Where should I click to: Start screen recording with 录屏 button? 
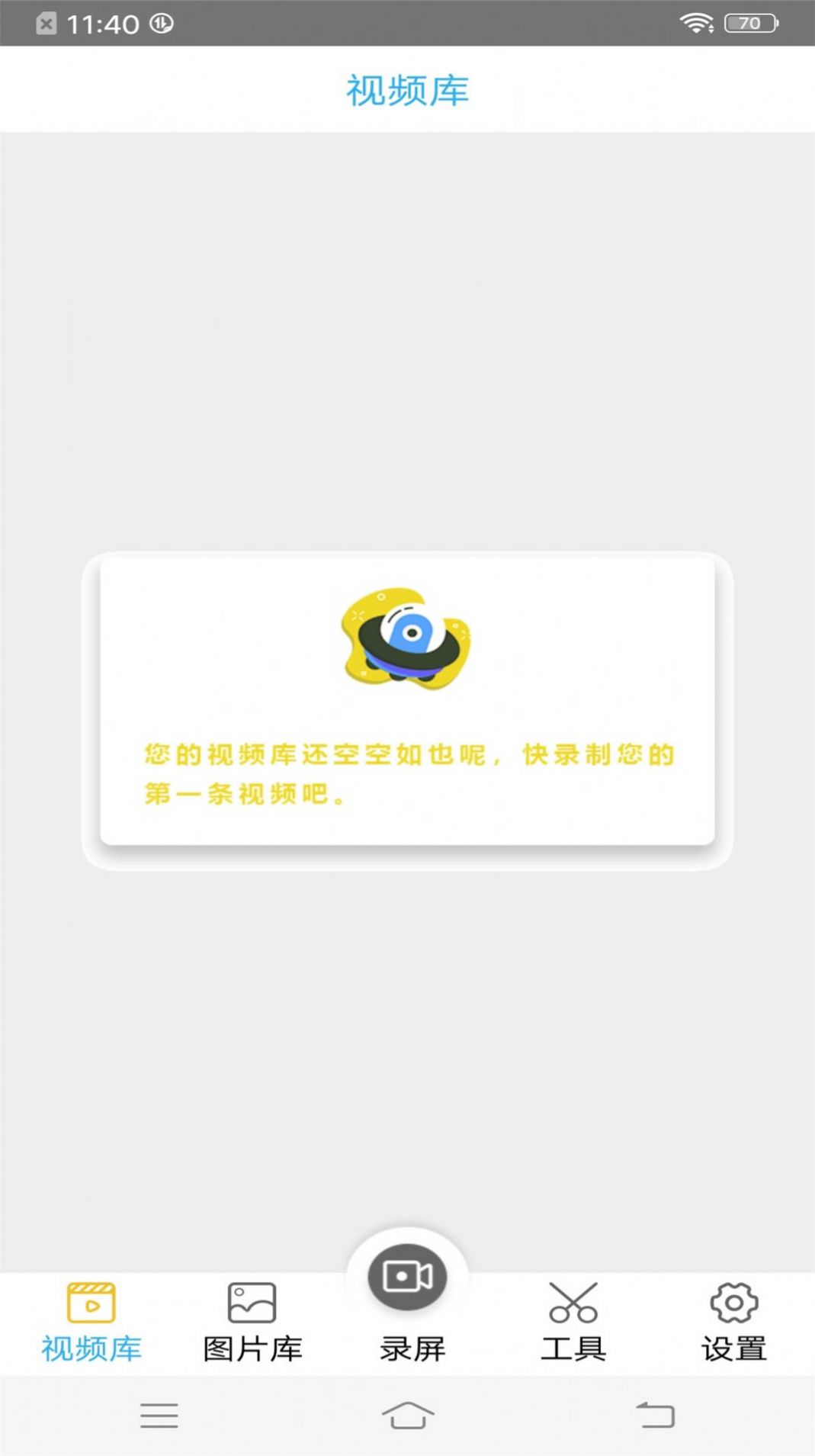pos(407,1277)
